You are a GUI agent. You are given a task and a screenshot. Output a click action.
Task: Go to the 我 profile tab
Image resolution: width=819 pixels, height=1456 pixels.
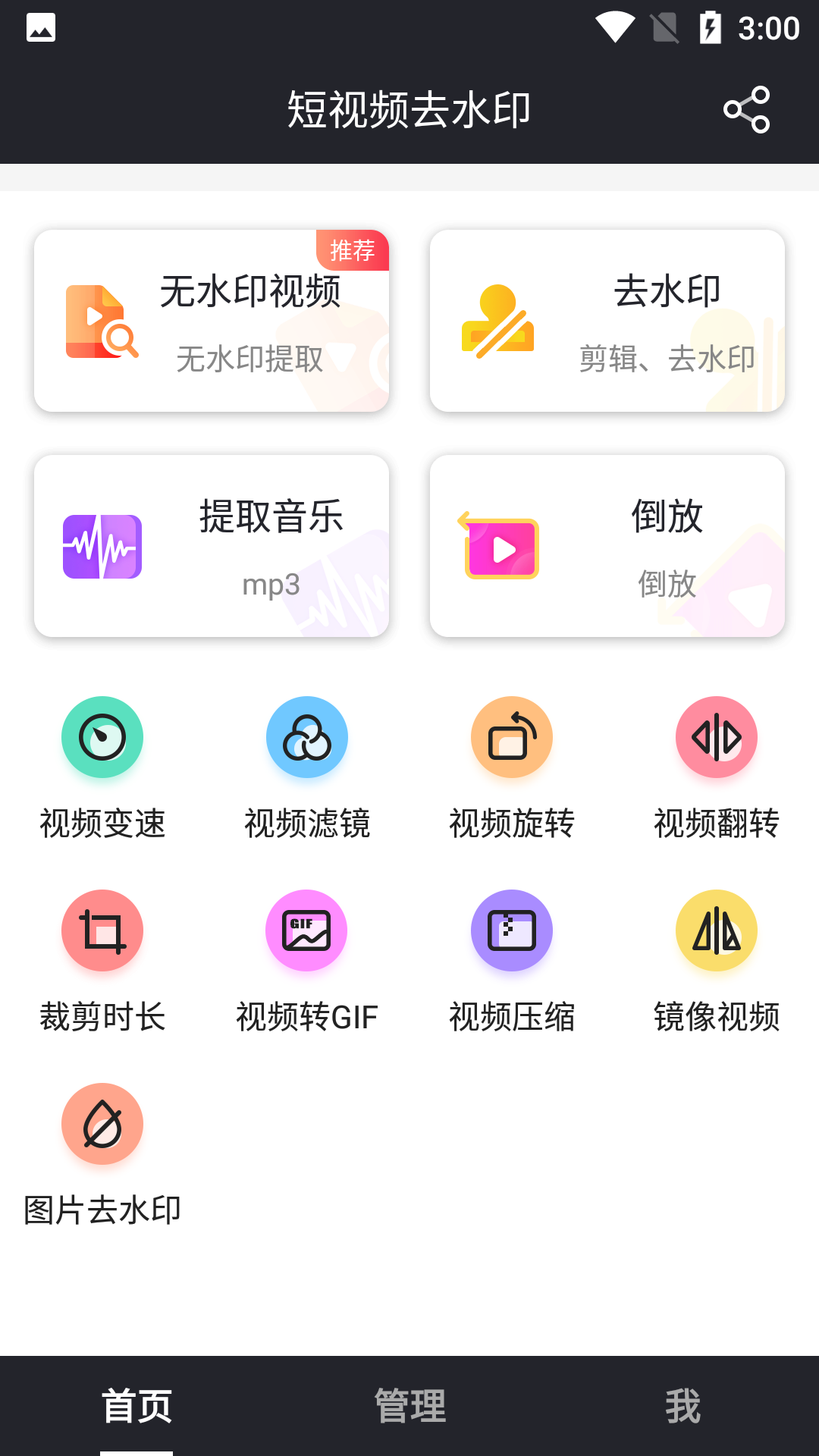point(682,1406)
